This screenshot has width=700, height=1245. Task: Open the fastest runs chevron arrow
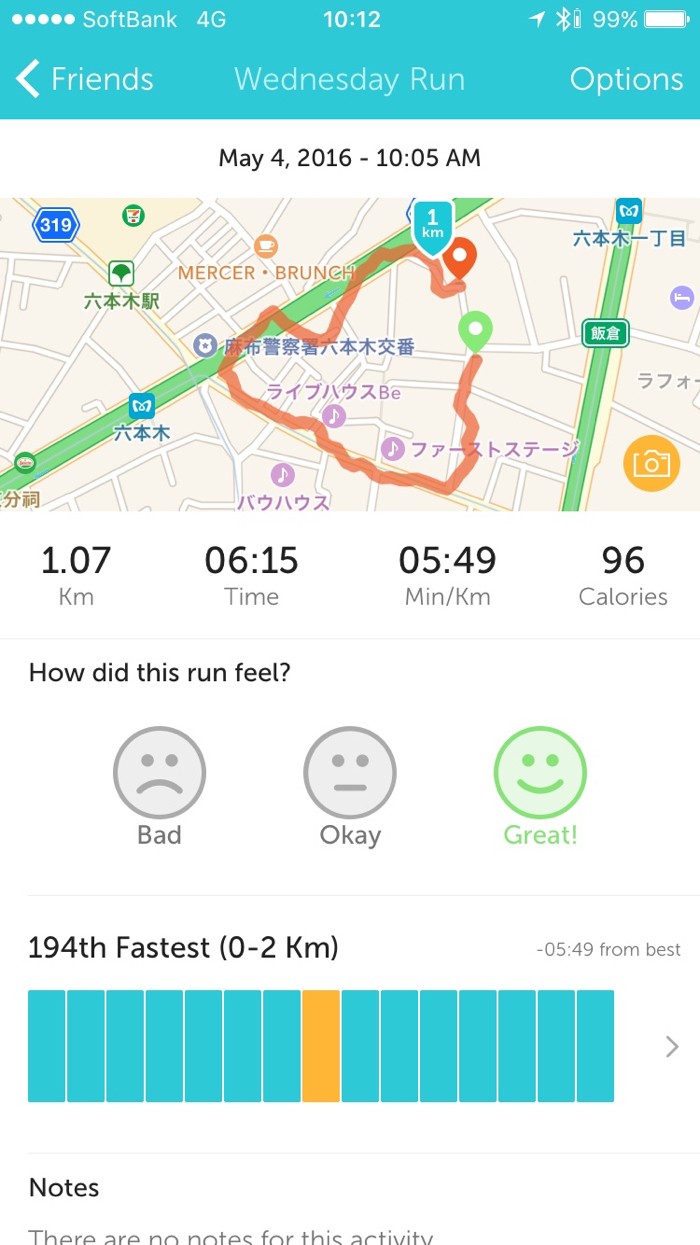click(x=671, y=1047)
